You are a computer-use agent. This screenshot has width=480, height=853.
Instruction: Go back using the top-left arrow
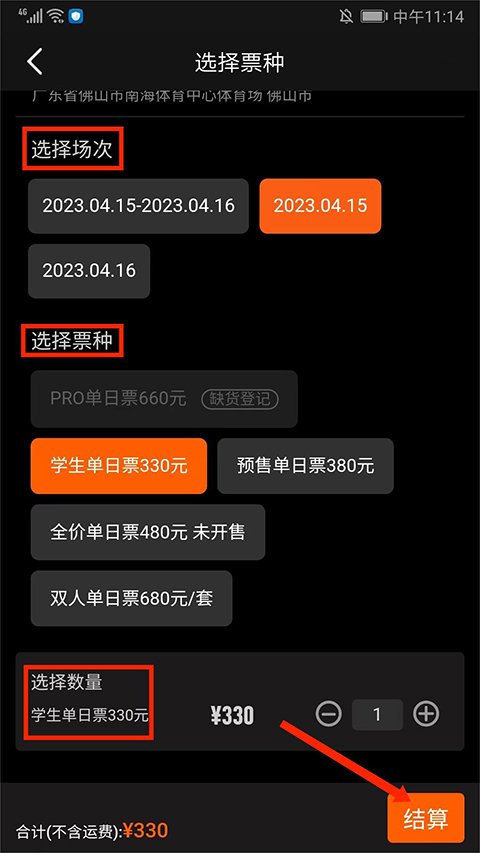(35, 62)
